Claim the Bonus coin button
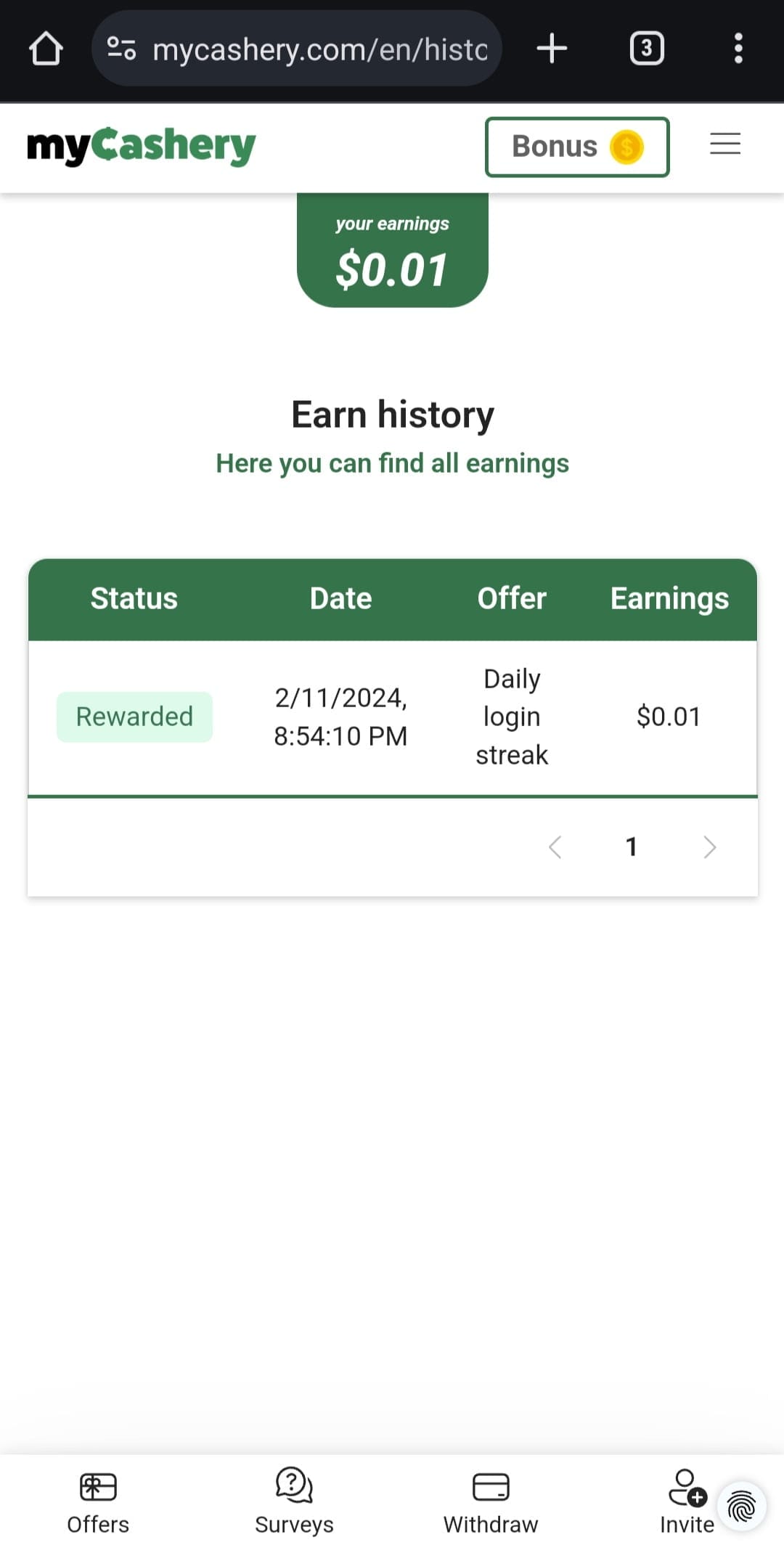 coord(577,147)
